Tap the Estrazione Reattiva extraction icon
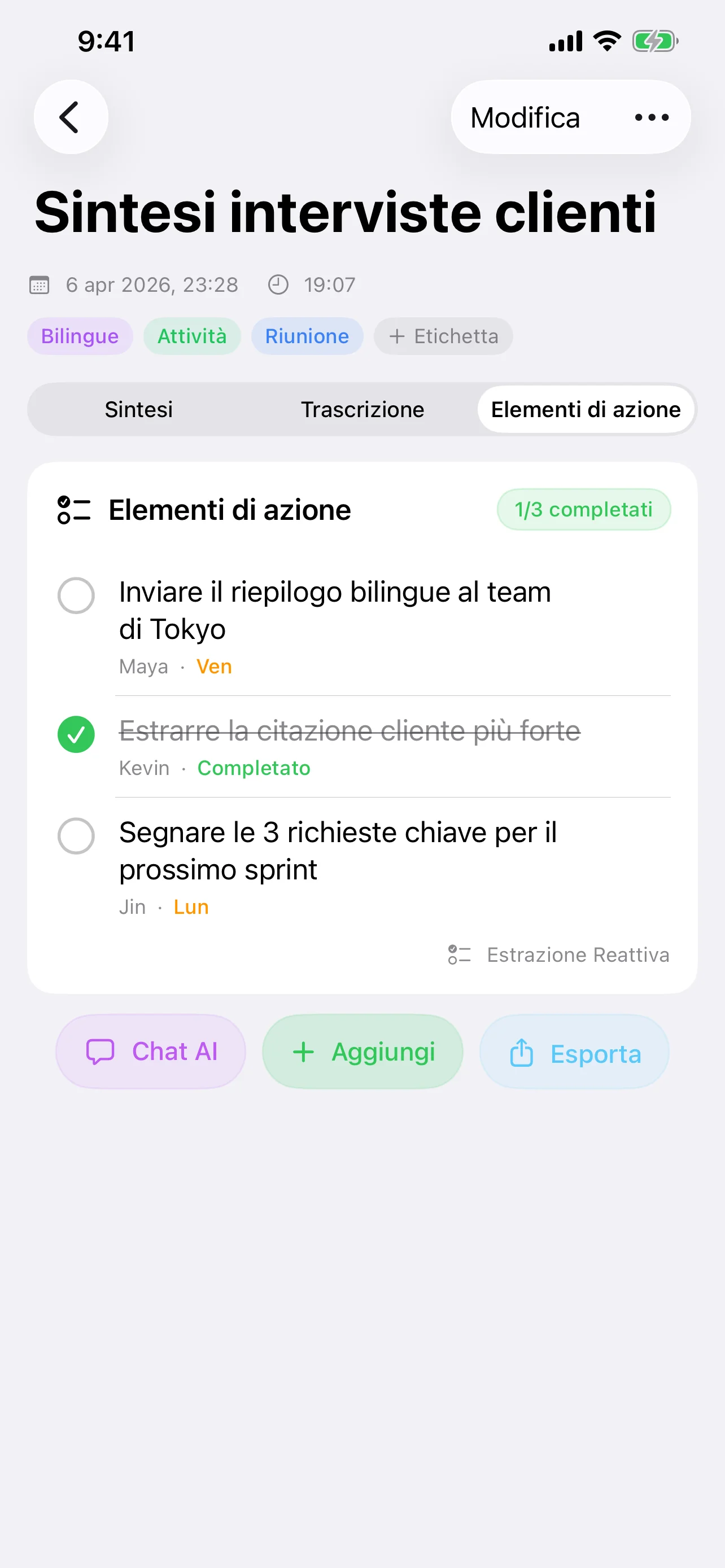This screenshot has width=725, height=1568. (x=460, y=954)
